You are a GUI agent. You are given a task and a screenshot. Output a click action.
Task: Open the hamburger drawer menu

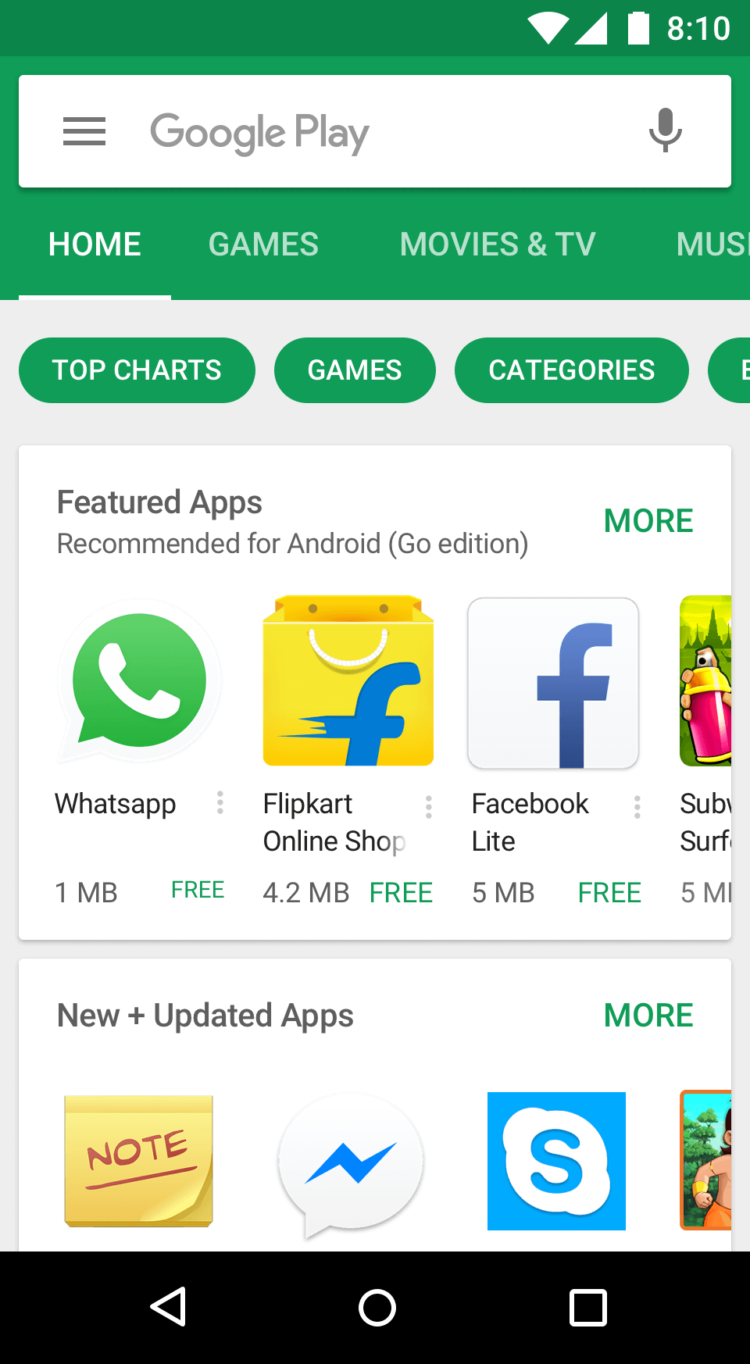tap(84, 132)
